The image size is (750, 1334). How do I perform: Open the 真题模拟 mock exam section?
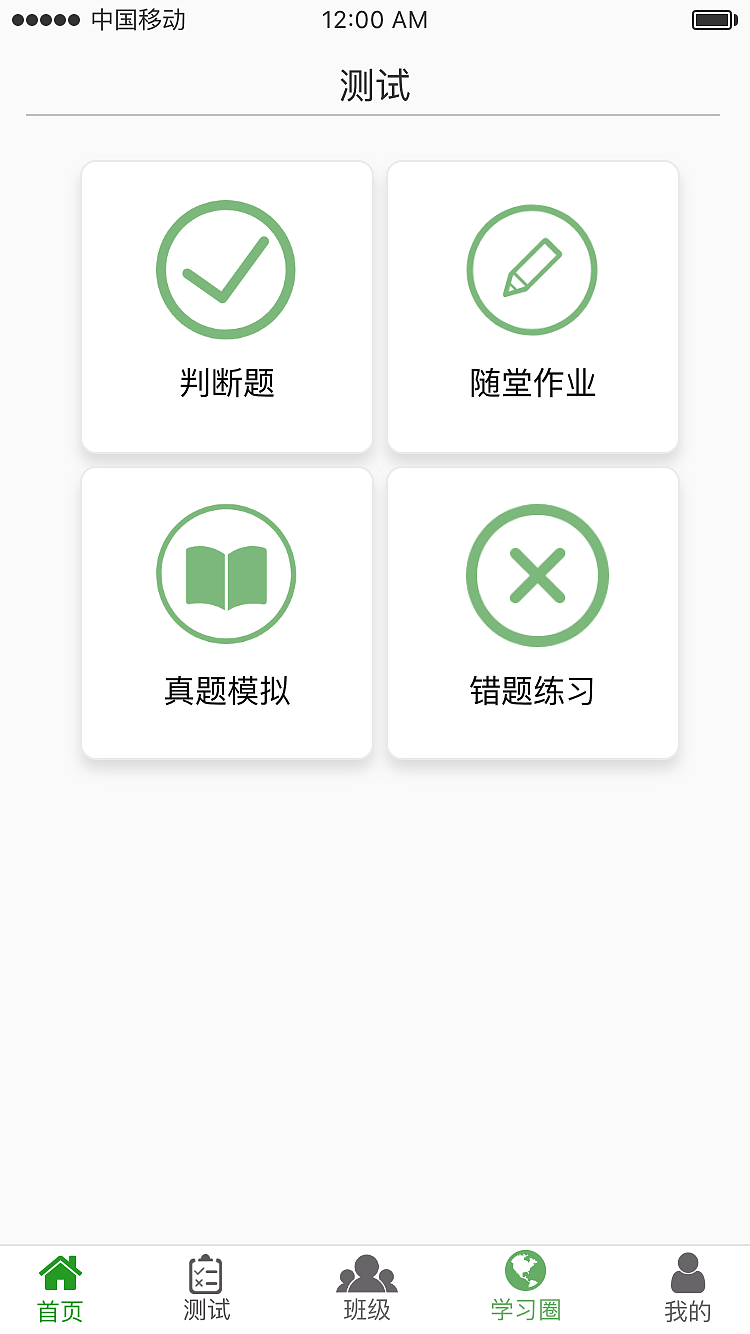point(226,612)
